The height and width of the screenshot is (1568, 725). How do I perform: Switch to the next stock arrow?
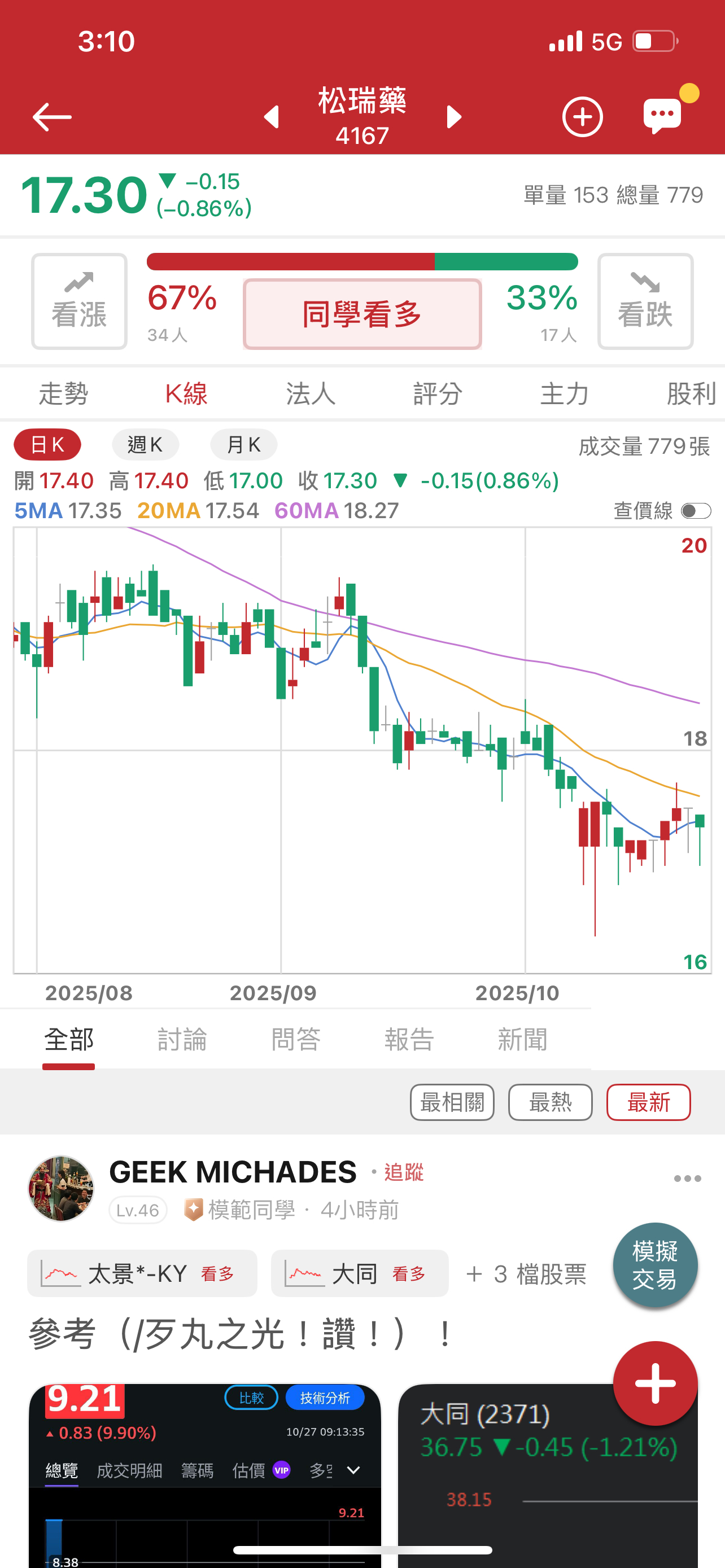pyautogui.click(x=453, y=117)
